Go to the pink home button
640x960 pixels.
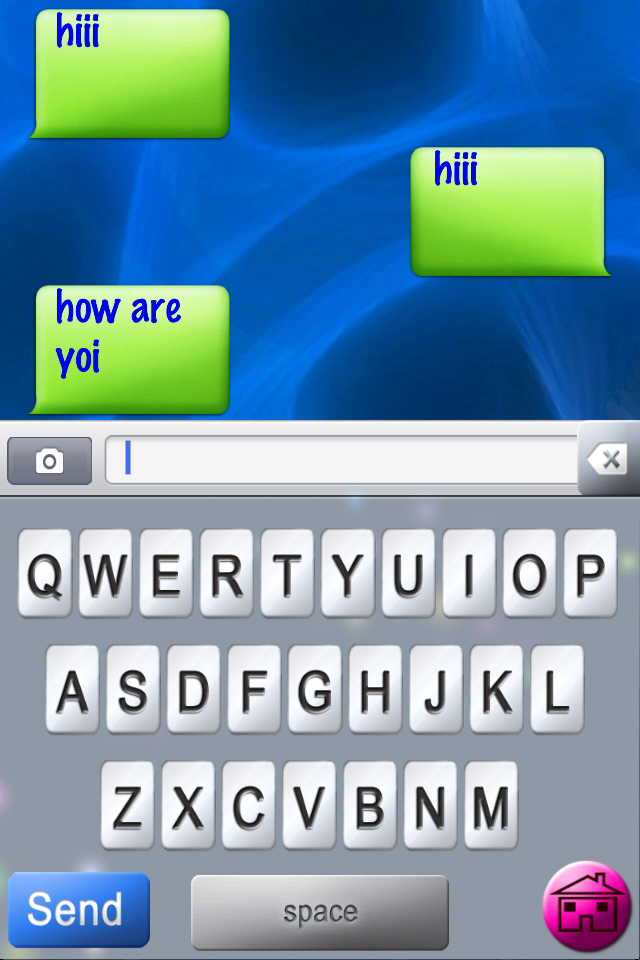588,908
